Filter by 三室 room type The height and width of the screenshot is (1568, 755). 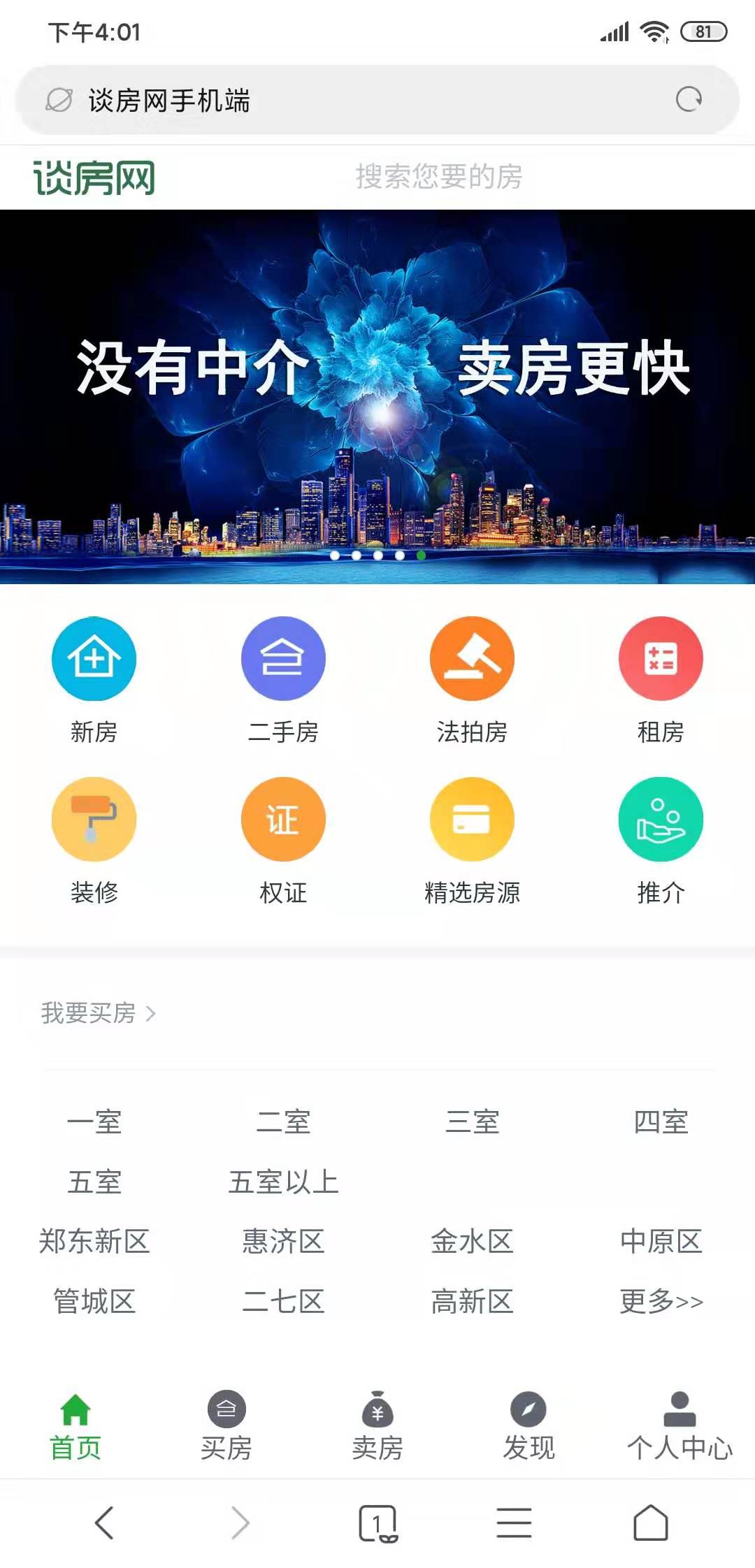coord(472,1122)
